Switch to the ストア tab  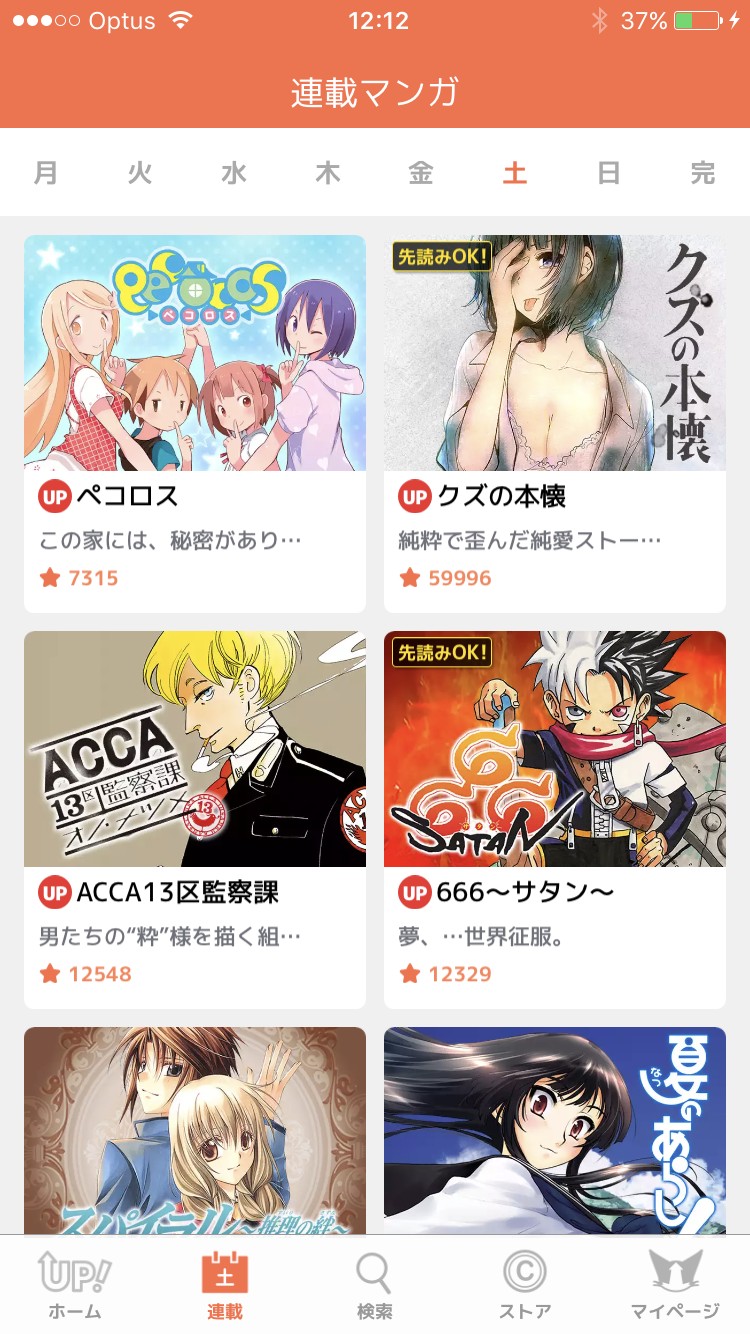tap(525, 1285)
